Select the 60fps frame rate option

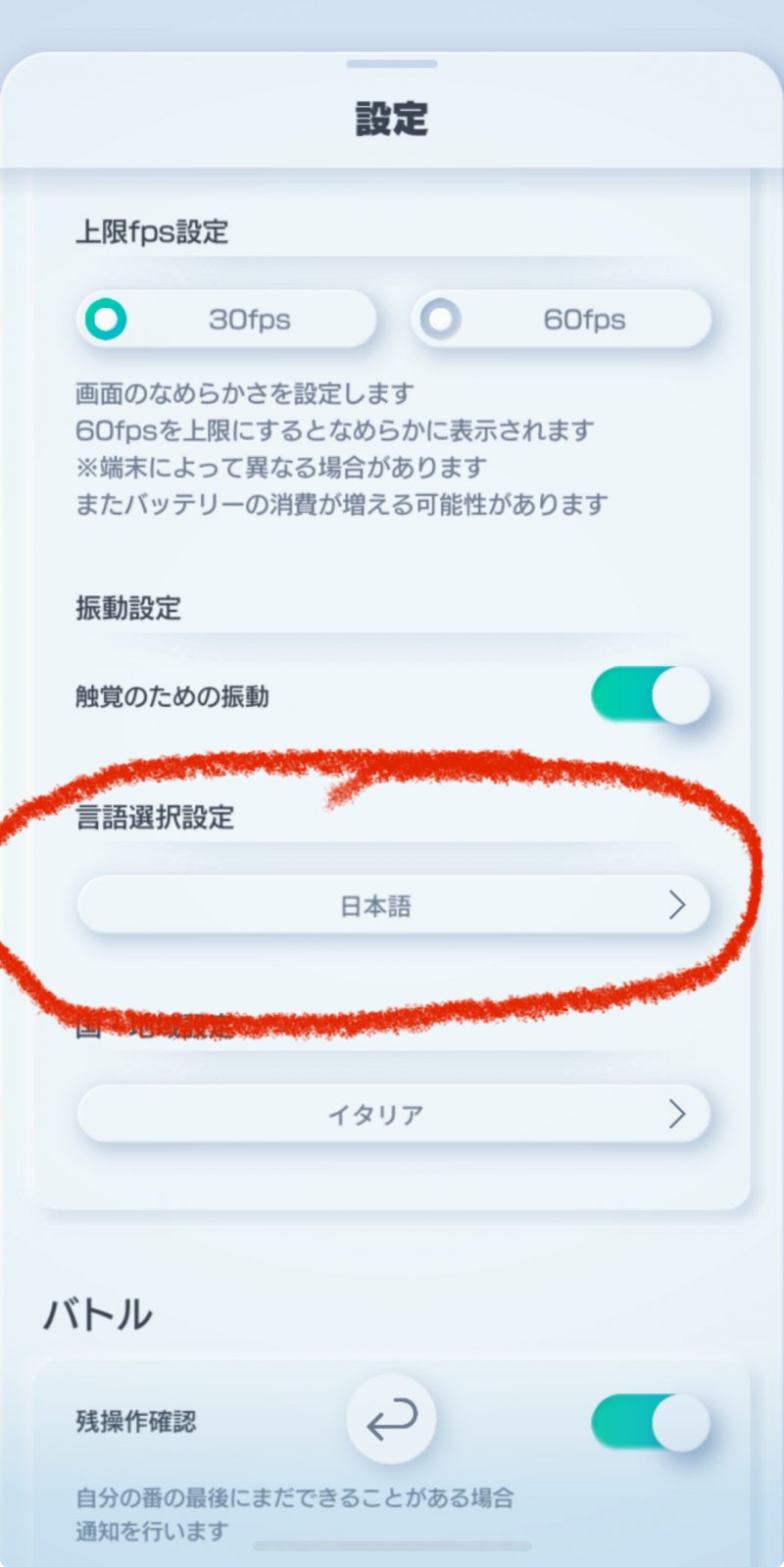[x=562, y=320]
